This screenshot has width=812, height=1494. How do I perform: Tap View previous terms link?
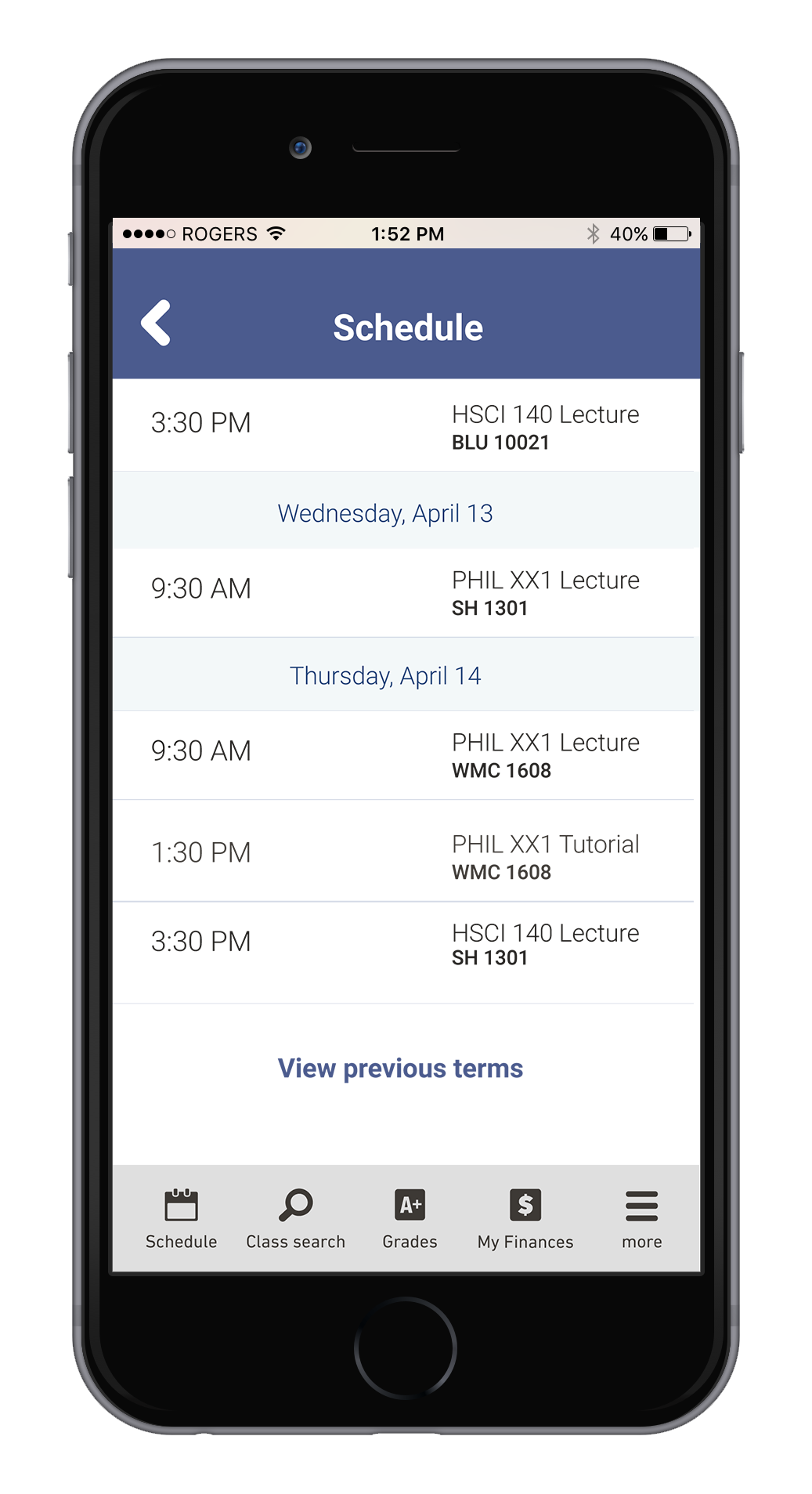tap(400, 1069)
